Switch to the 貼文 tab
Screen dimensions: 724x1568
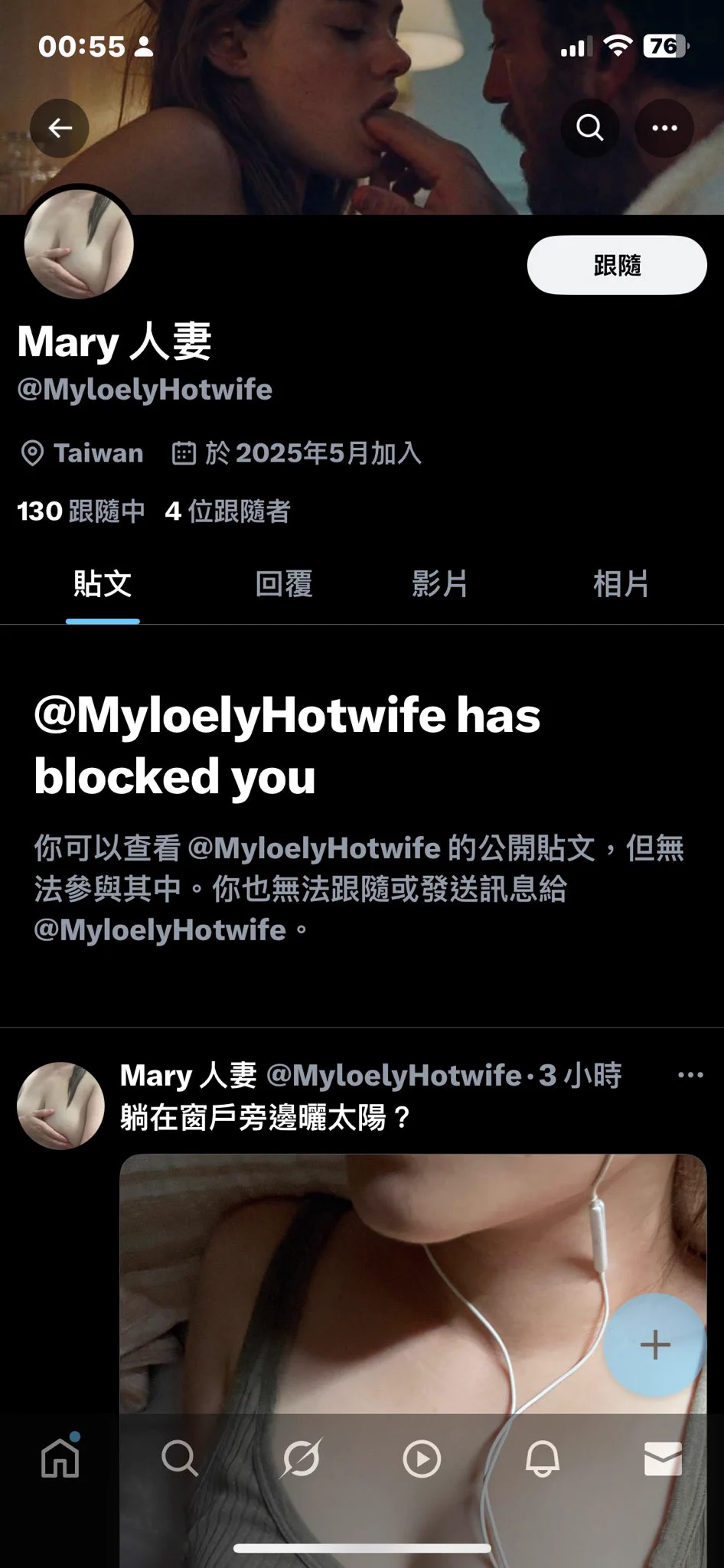tap(103, 584)
